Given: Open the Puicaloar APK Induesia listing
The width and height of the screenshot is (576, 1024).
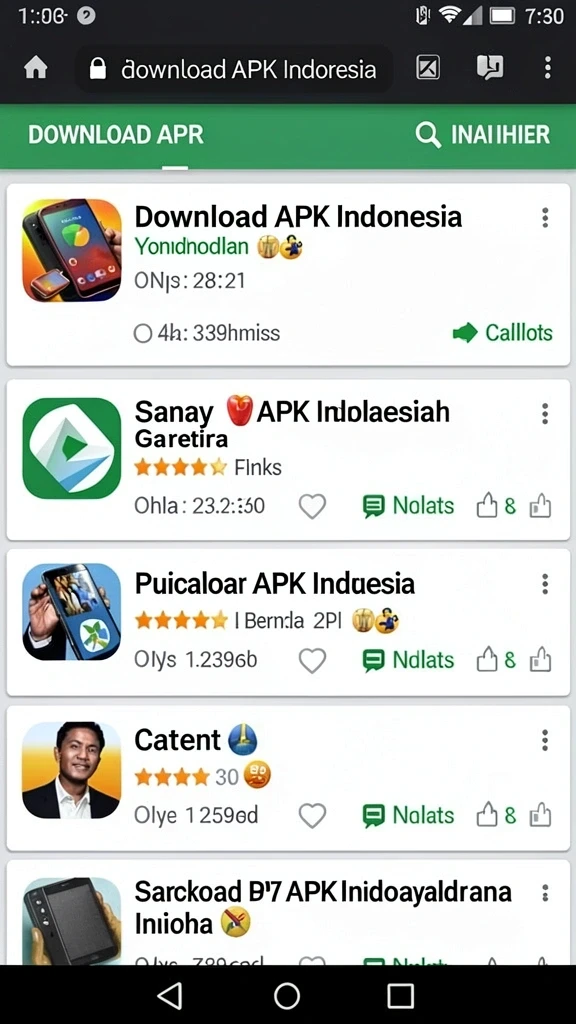Looking at the screenshot, I should [x=288, y=622].
